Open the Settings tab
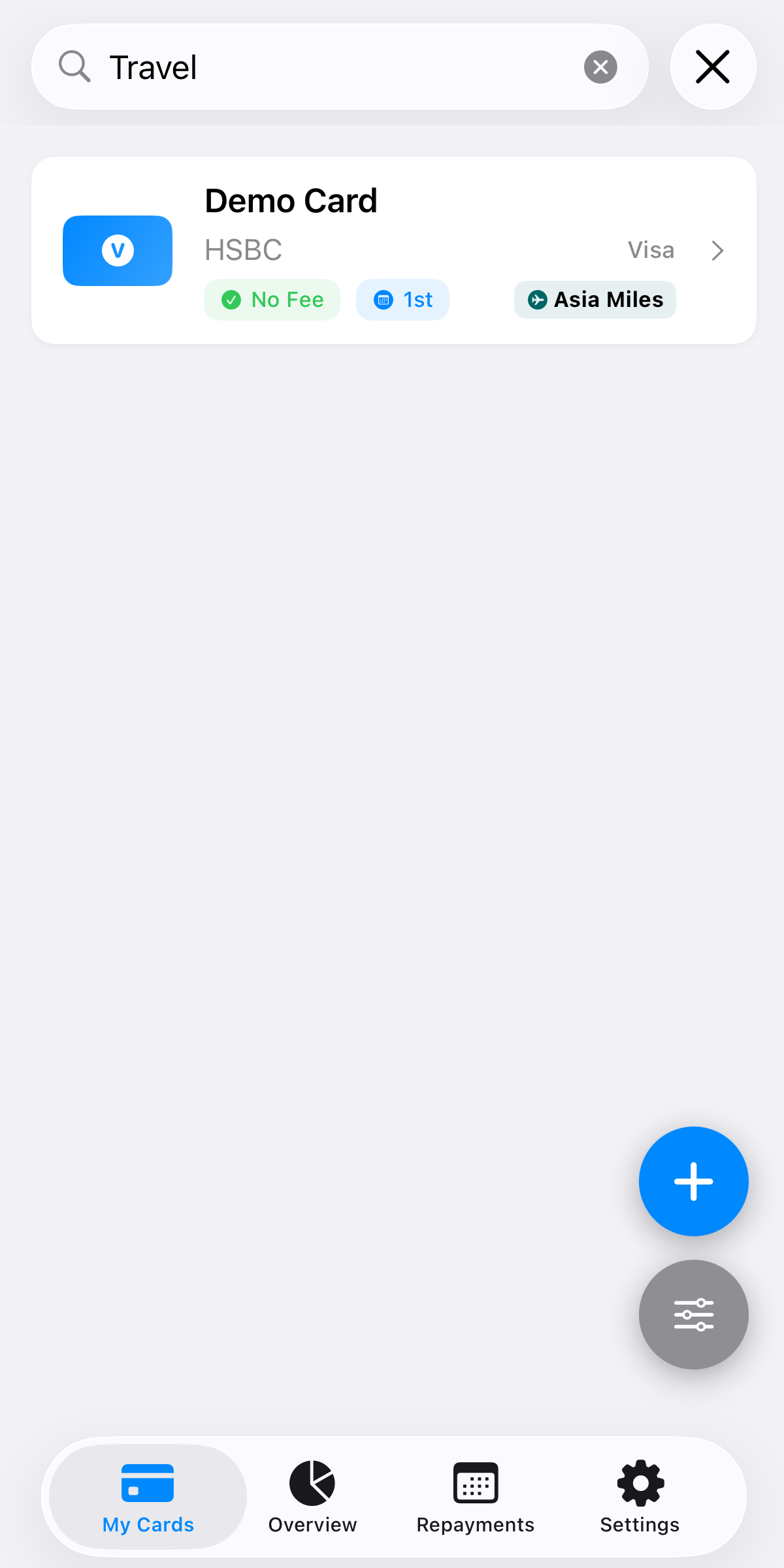The width and height of the screenshot is (784, 1568). pyautogui.click(x=640, y=1497)
